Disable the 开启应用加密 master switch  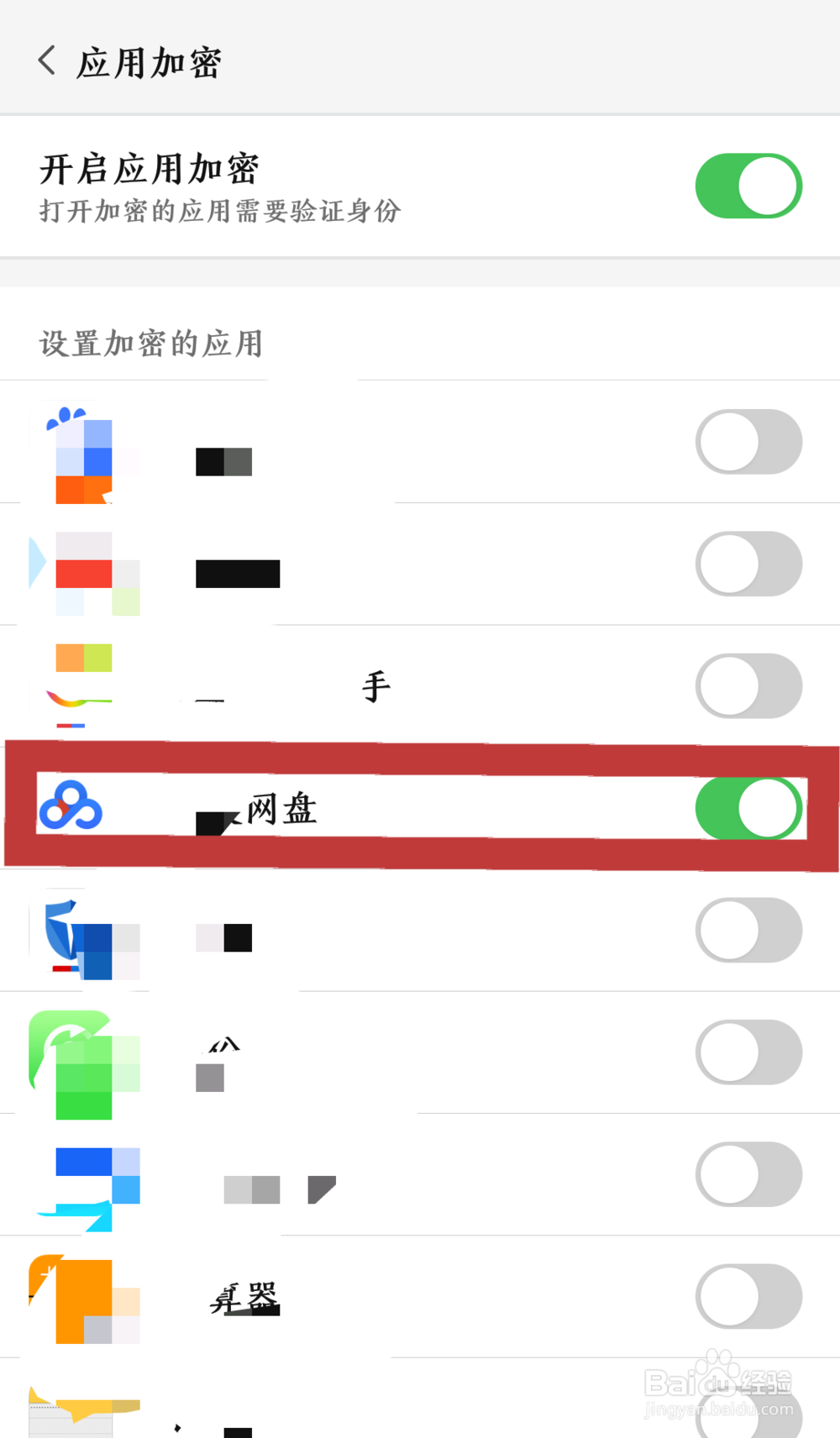[x=748, y=186]
